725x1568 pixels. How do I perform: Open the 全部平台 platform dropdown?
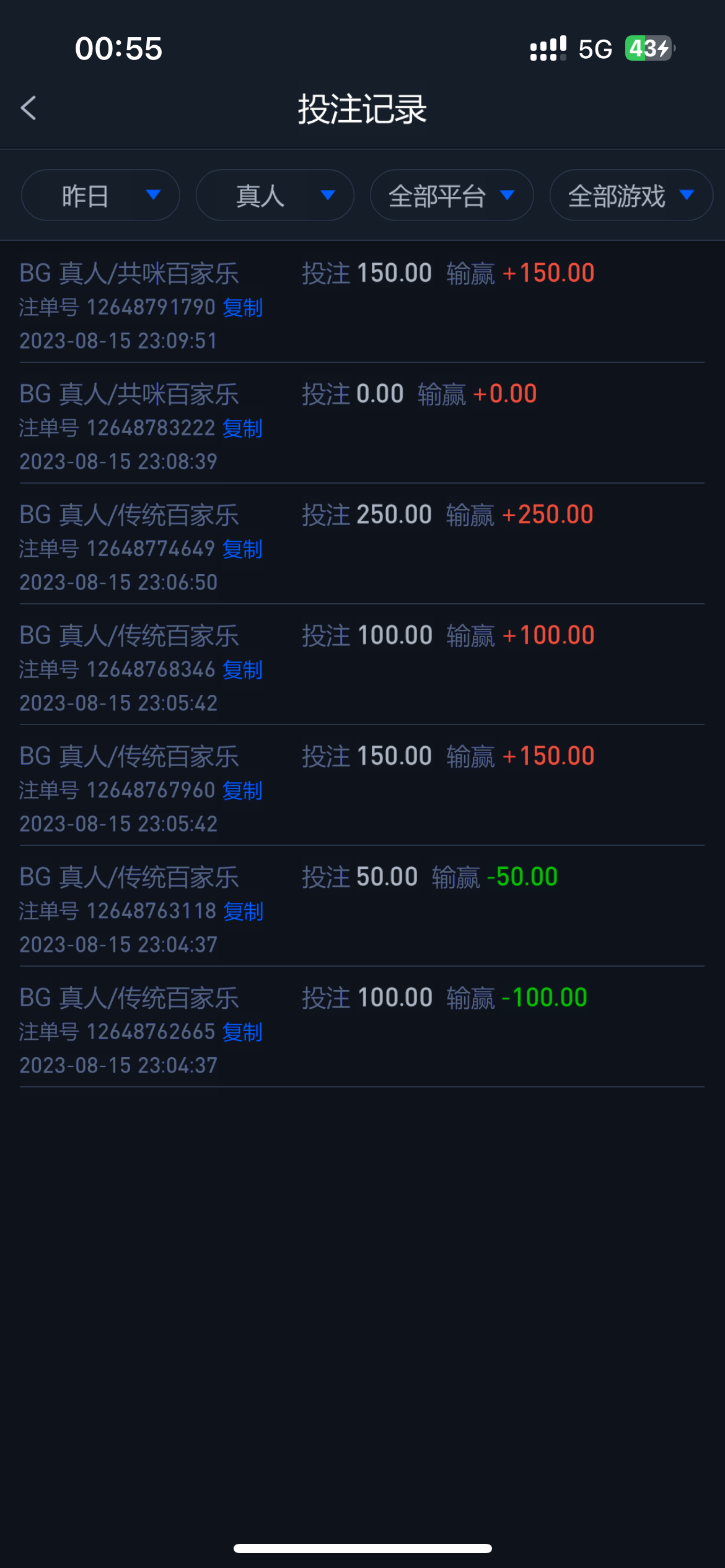click(452, 196)
